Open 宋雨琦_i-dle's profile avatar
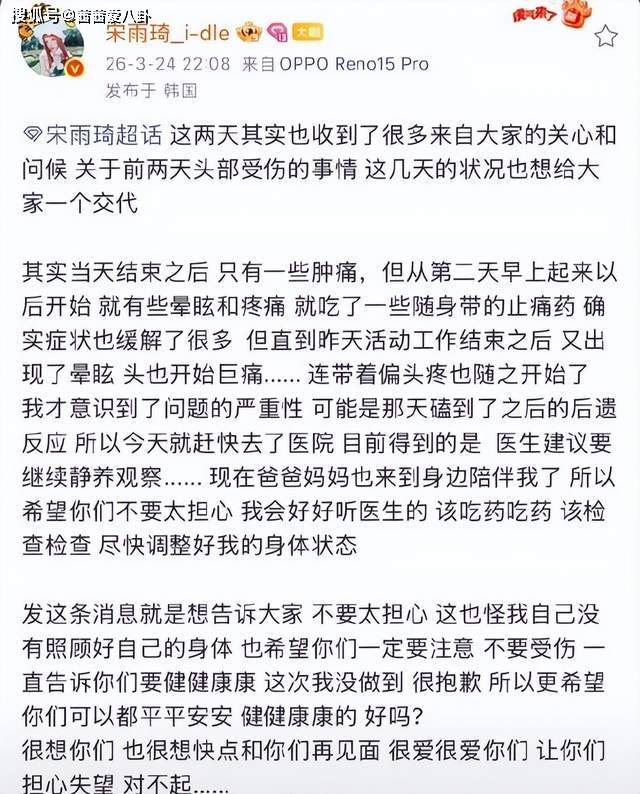Screen dimensions: 640x794 pyautogui.click(x=55, y=50)
